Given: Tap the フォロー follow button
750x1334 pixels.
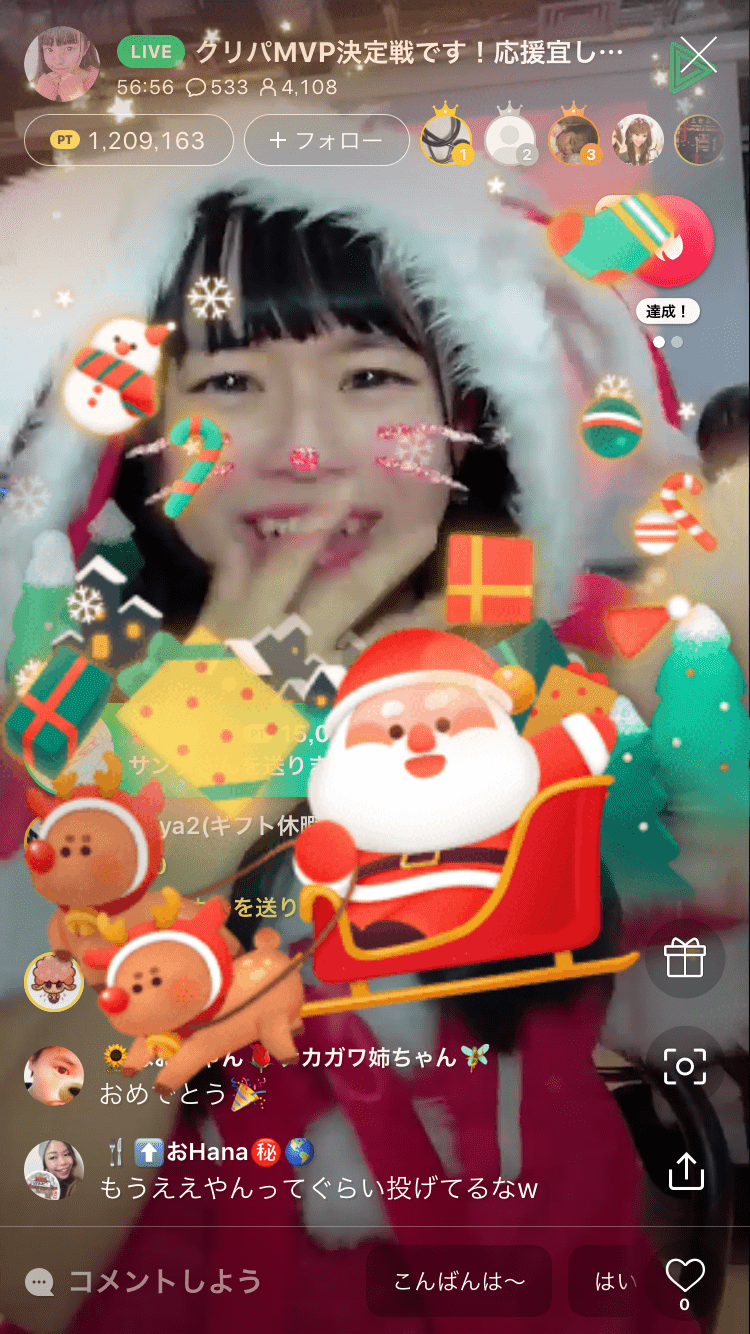Looking at the screenshot, I should pyautogui.click(x=326, y=141).
